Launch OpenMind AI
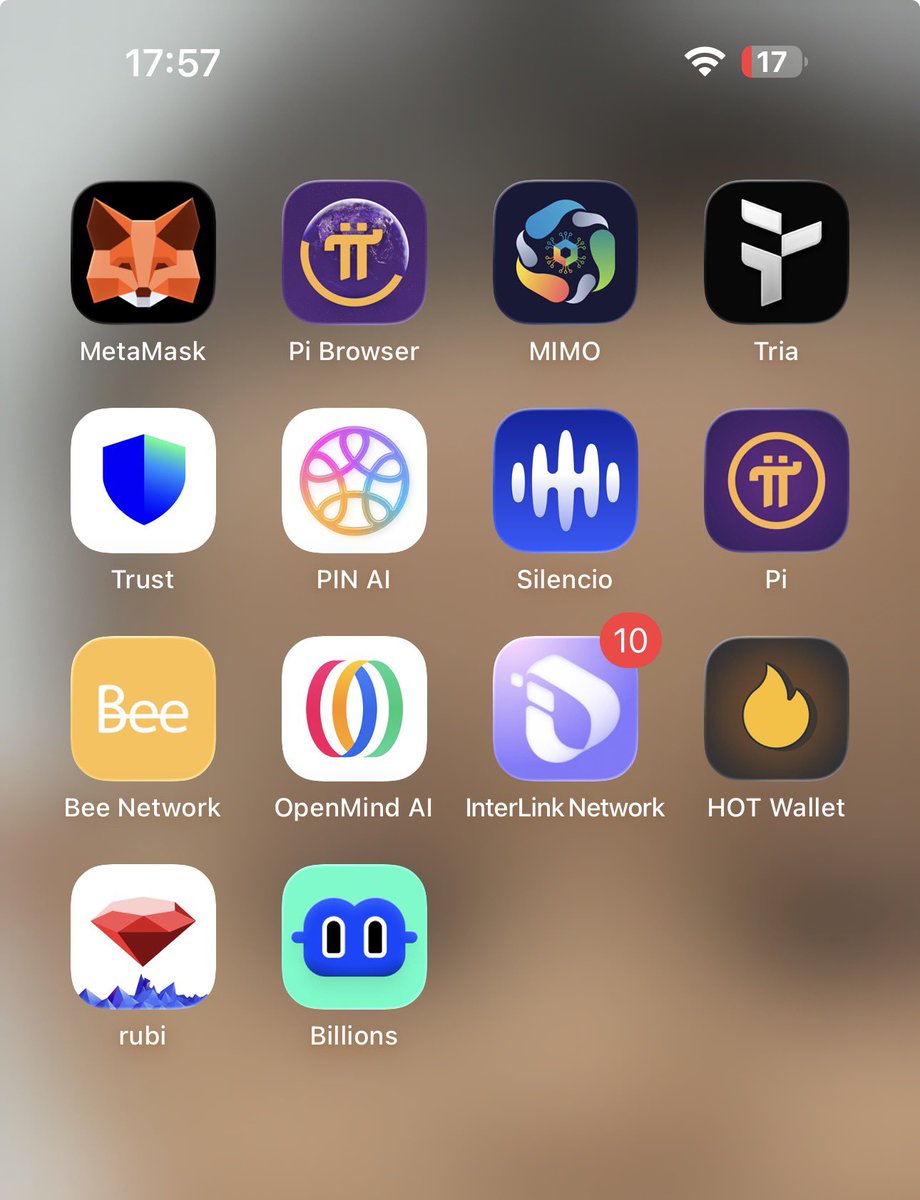This screenshot has height=1200, width=920. (x=354, y=708)
